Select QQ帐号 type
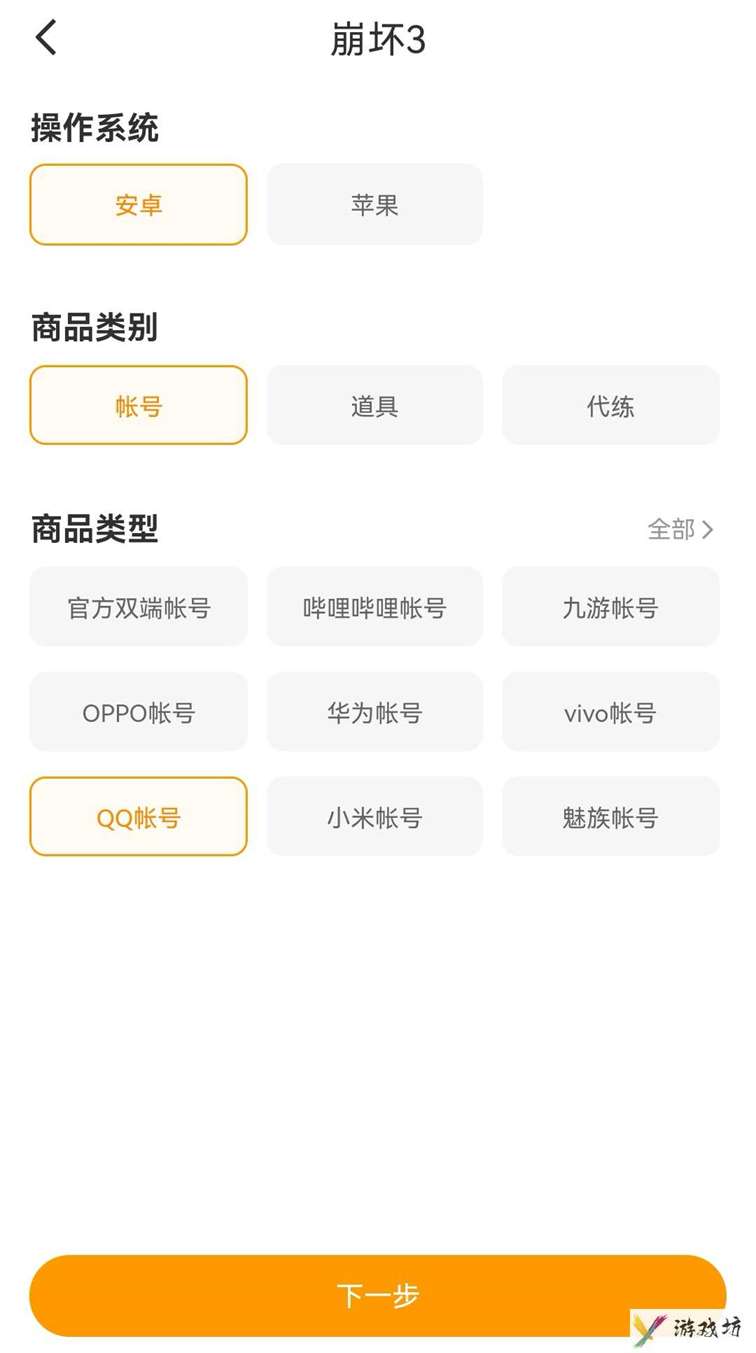This screenshot has width=756, height=1353. click(138, 817)
